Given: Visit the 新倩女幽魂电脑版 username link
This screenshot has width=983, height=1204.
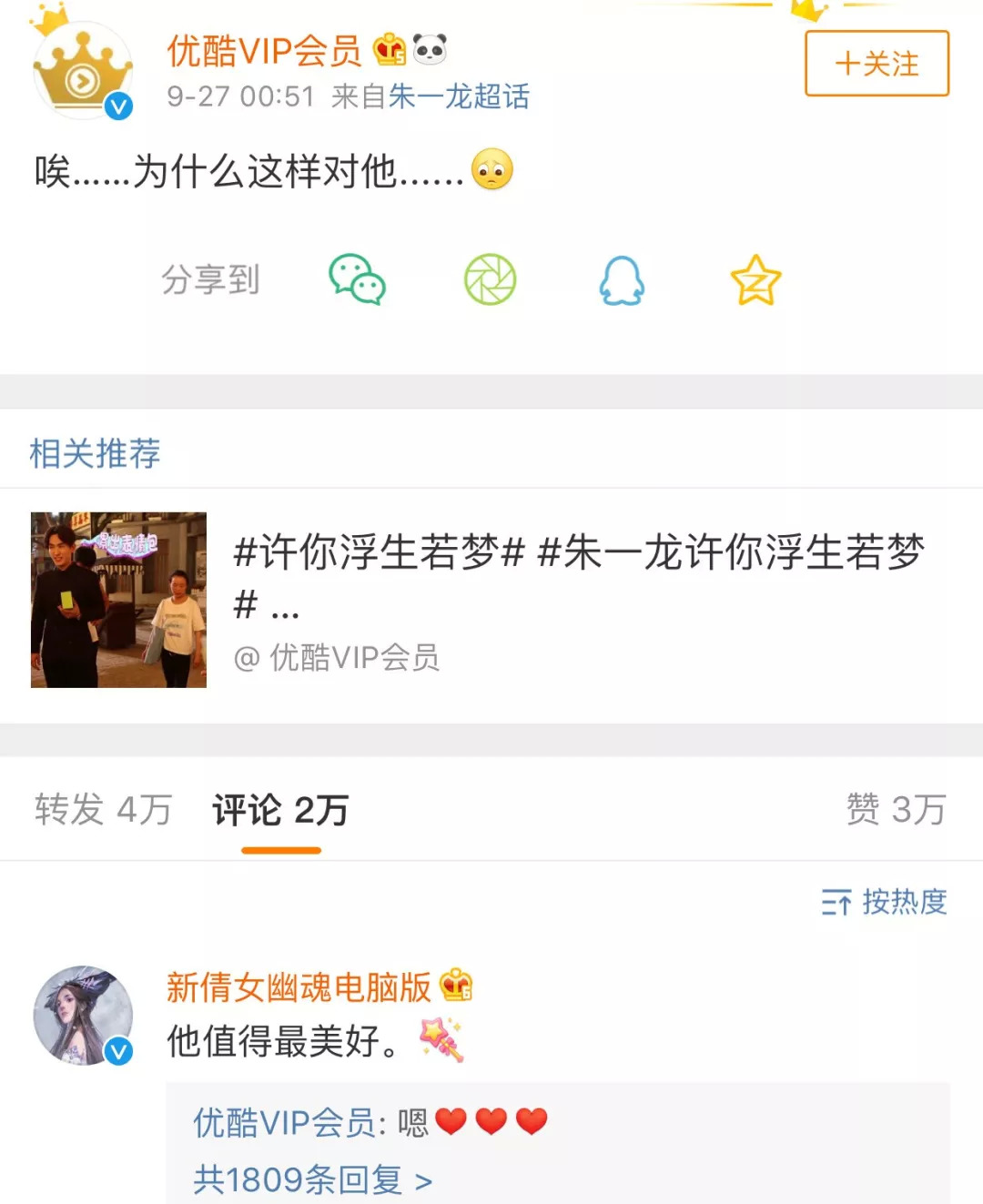Looking at the screenshot, I should pyautogui.click(x=299, y=987).
